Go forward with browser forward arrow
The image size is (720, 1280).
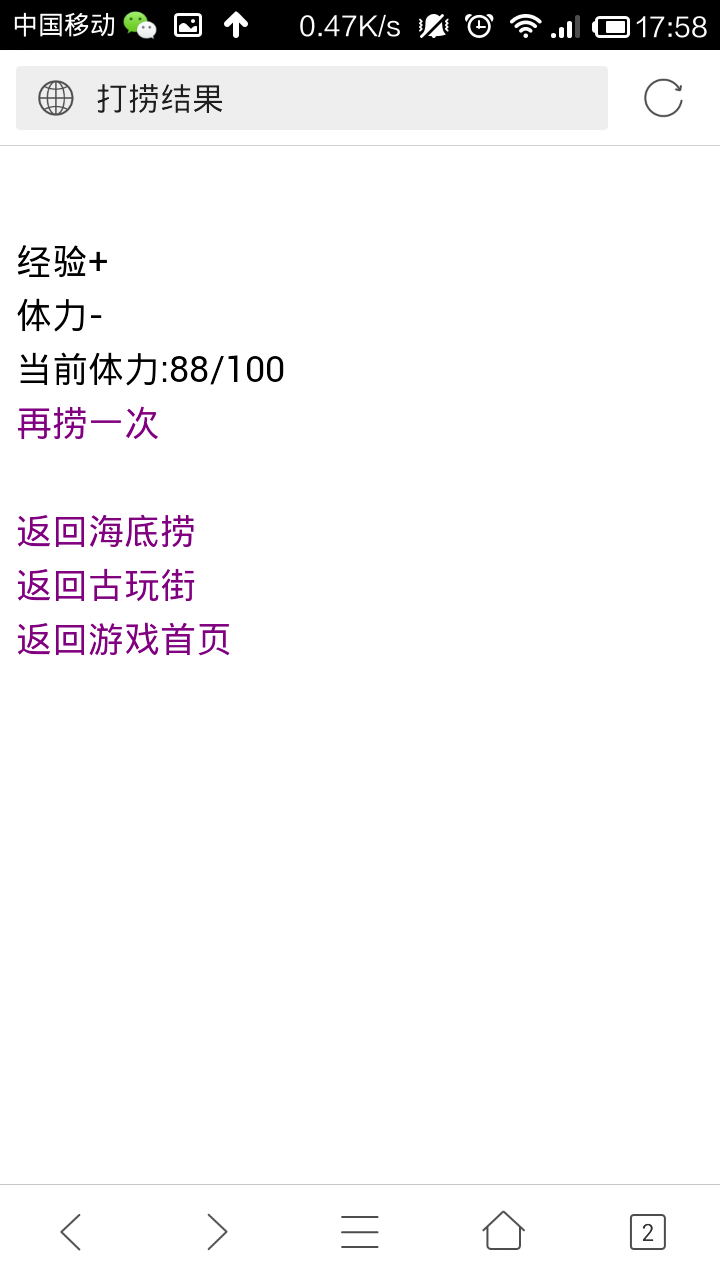[217, 1232]
